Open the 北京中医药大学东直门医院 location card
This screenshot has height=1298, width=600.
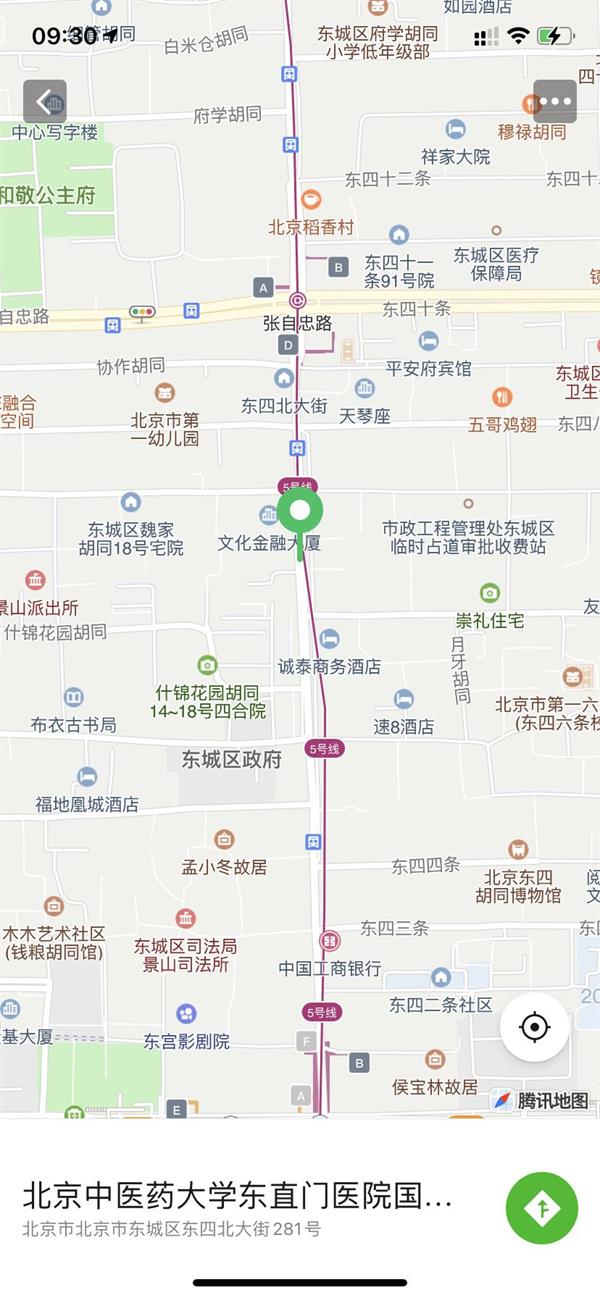(240, 1207)
